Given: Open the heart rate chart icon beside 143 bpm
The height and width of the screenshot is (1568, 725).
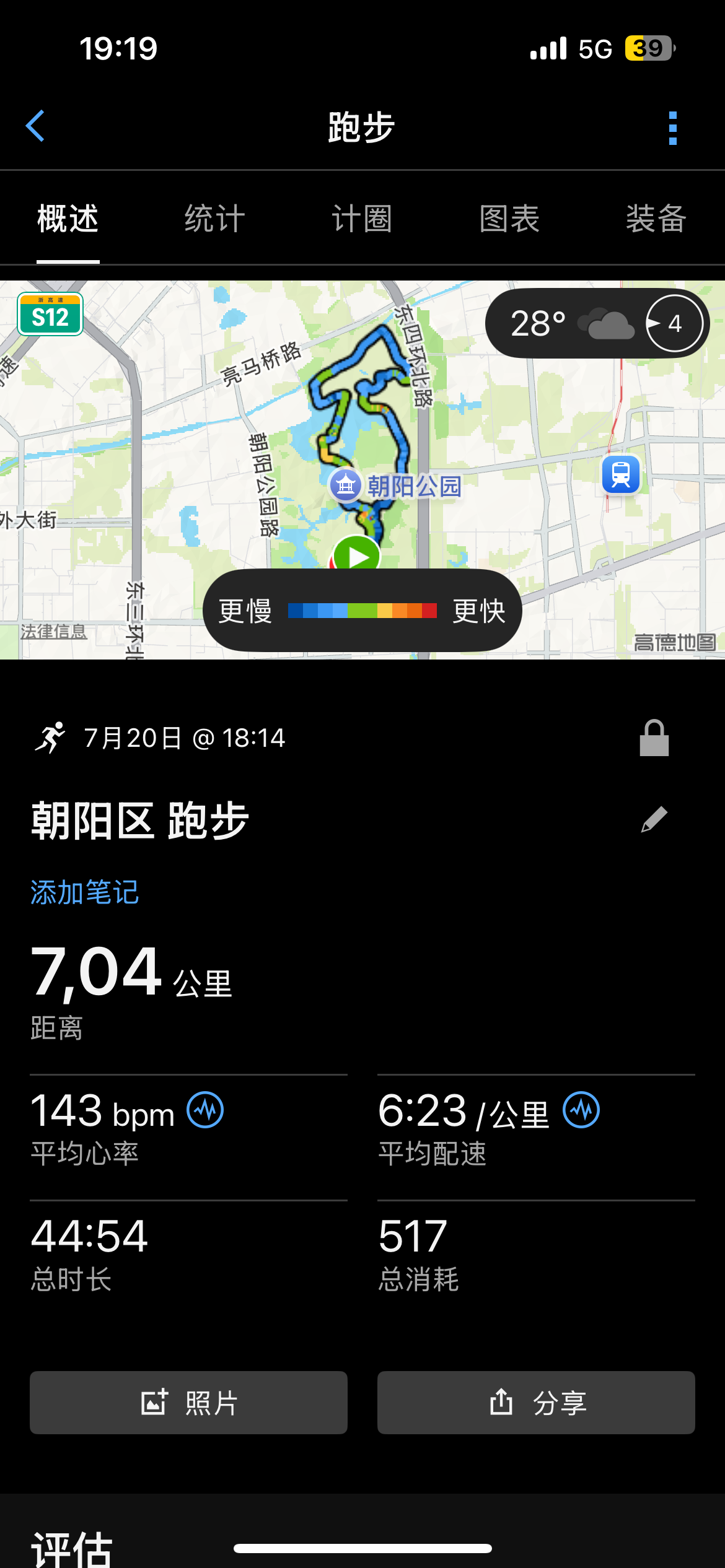Looking at the screenshot, I should (205, 1110).
